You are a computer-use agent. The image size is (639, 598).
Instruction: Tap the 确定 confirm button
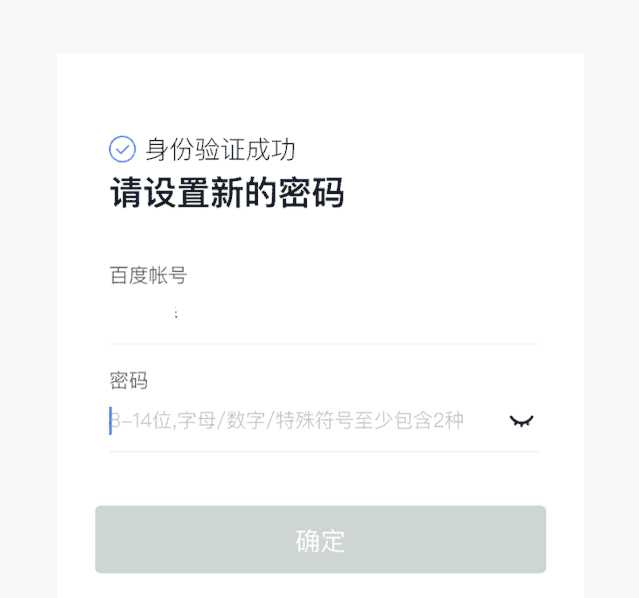pos(320,540)
